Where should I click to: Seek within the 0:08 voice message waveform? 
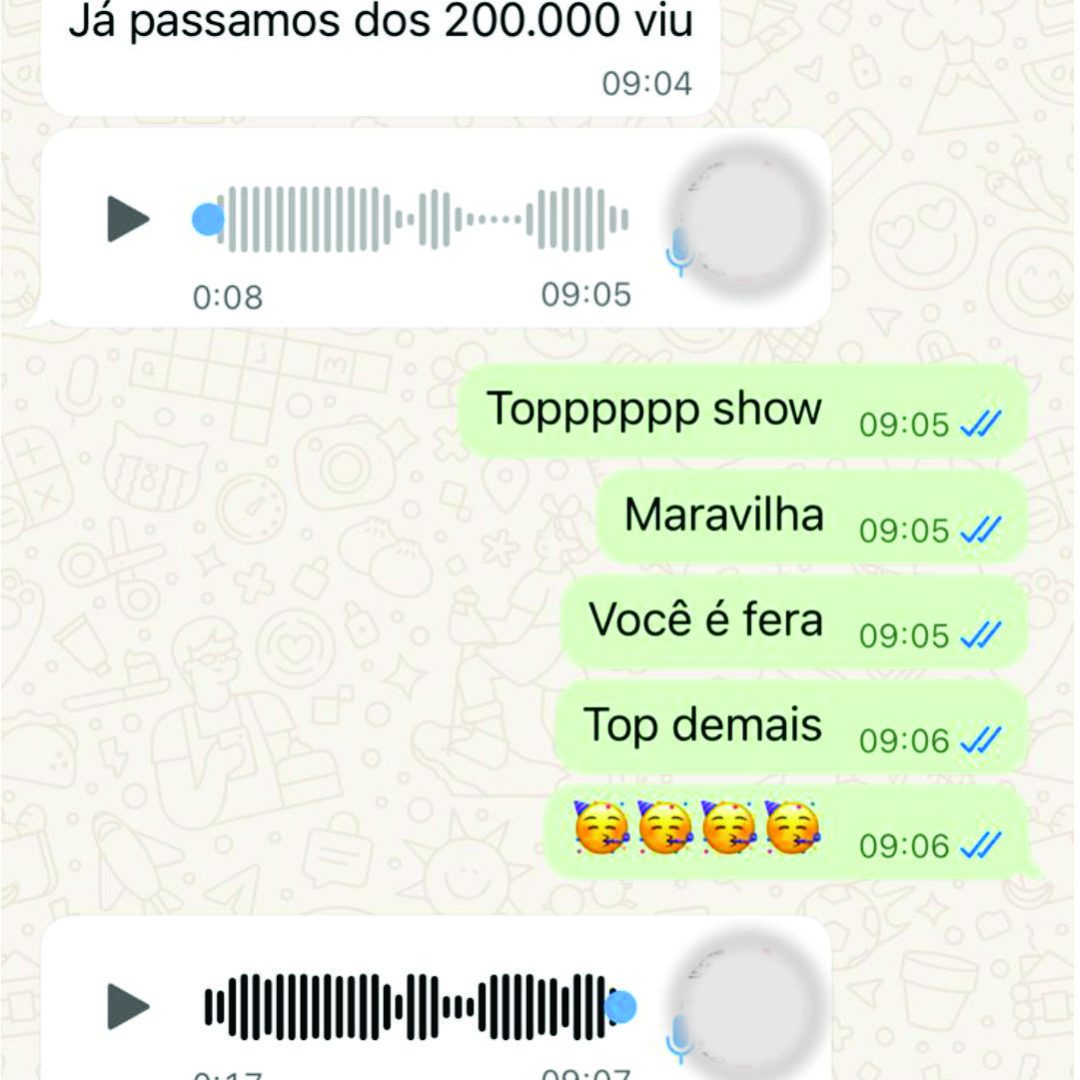click(420, 219)
